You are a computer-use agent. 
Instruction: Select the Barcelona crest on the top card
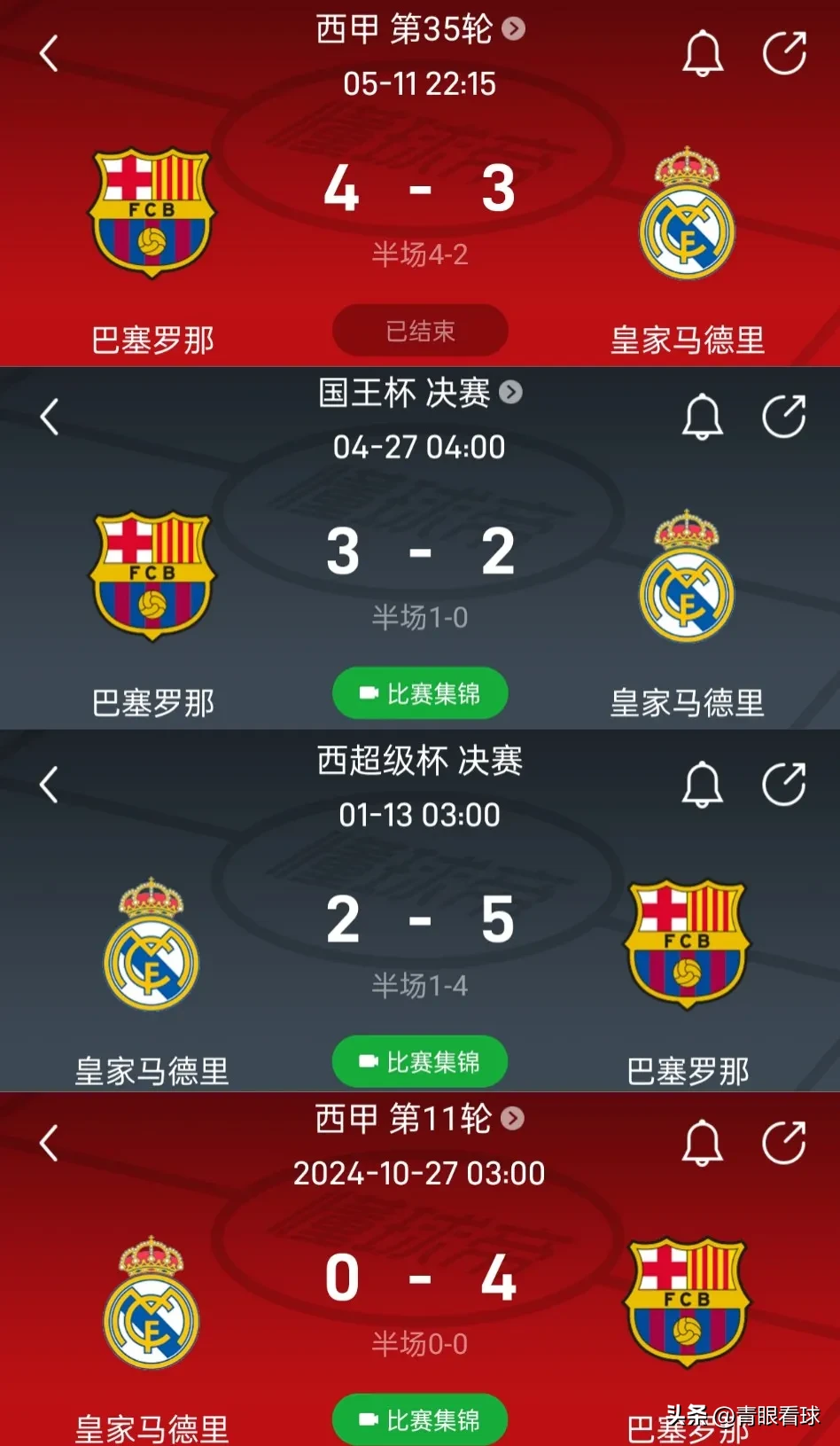point(152,213)
